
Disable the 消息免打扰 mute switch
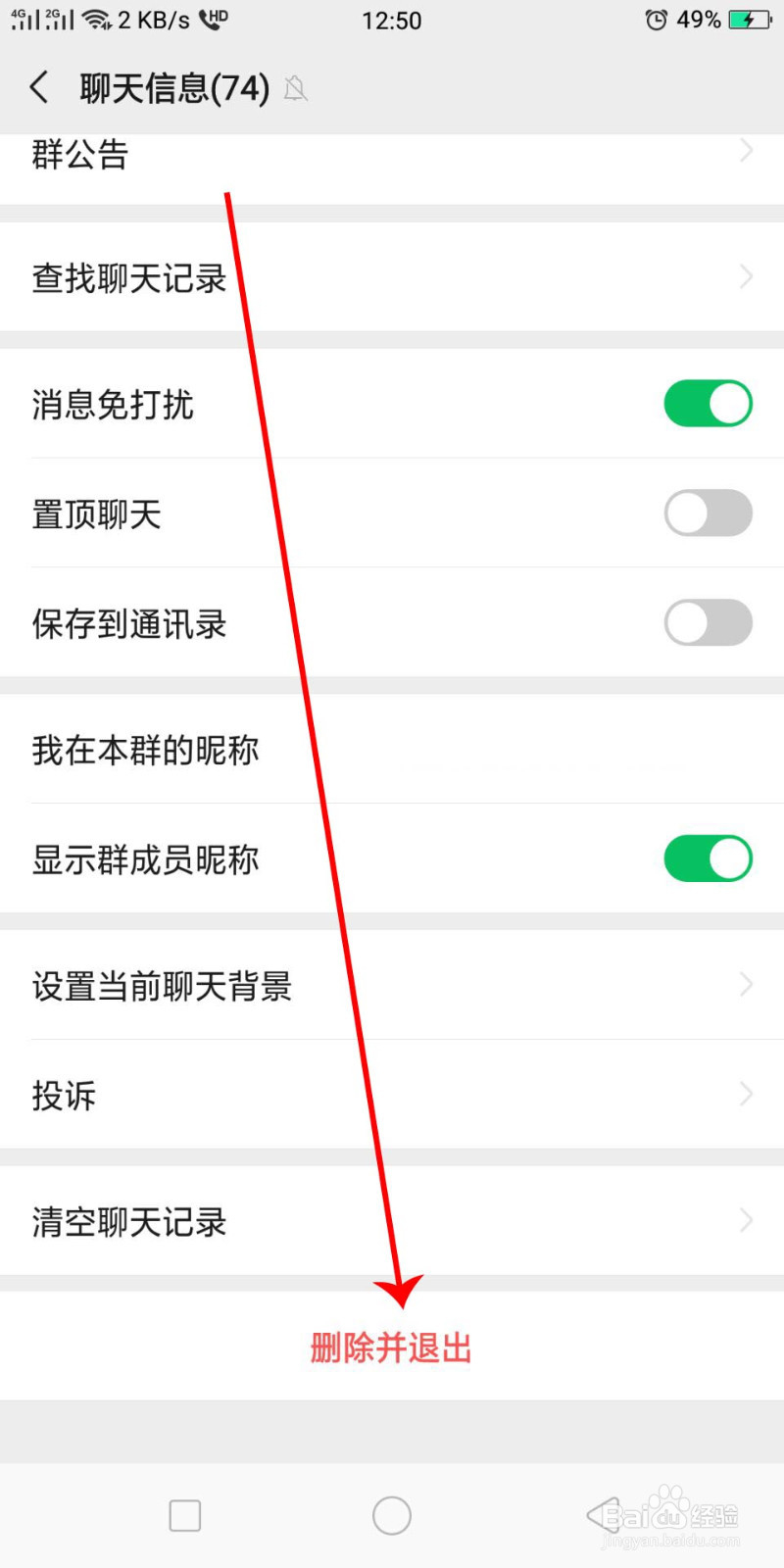pyautogui.click(x=708, y=403)
